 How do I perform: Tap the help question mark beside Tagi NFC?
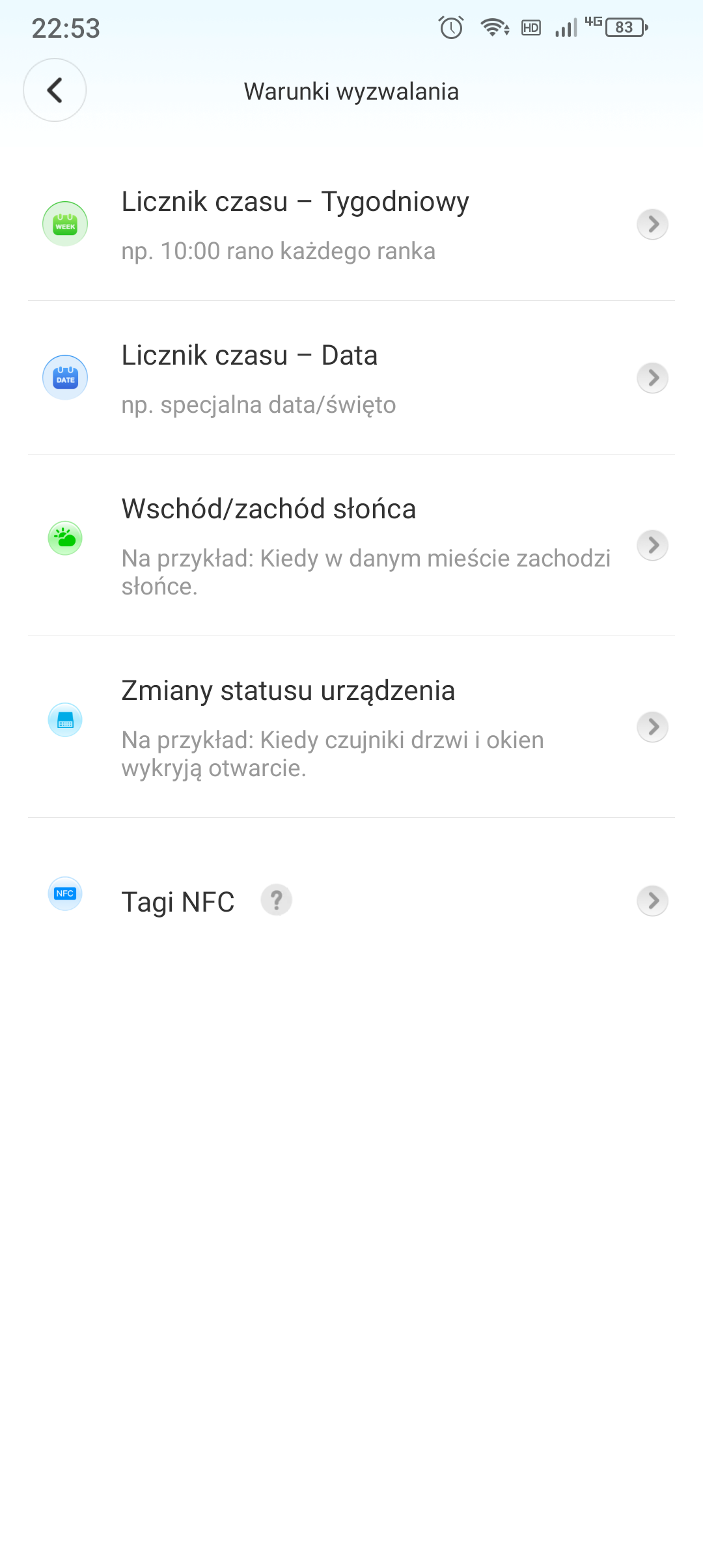[277, 901]
